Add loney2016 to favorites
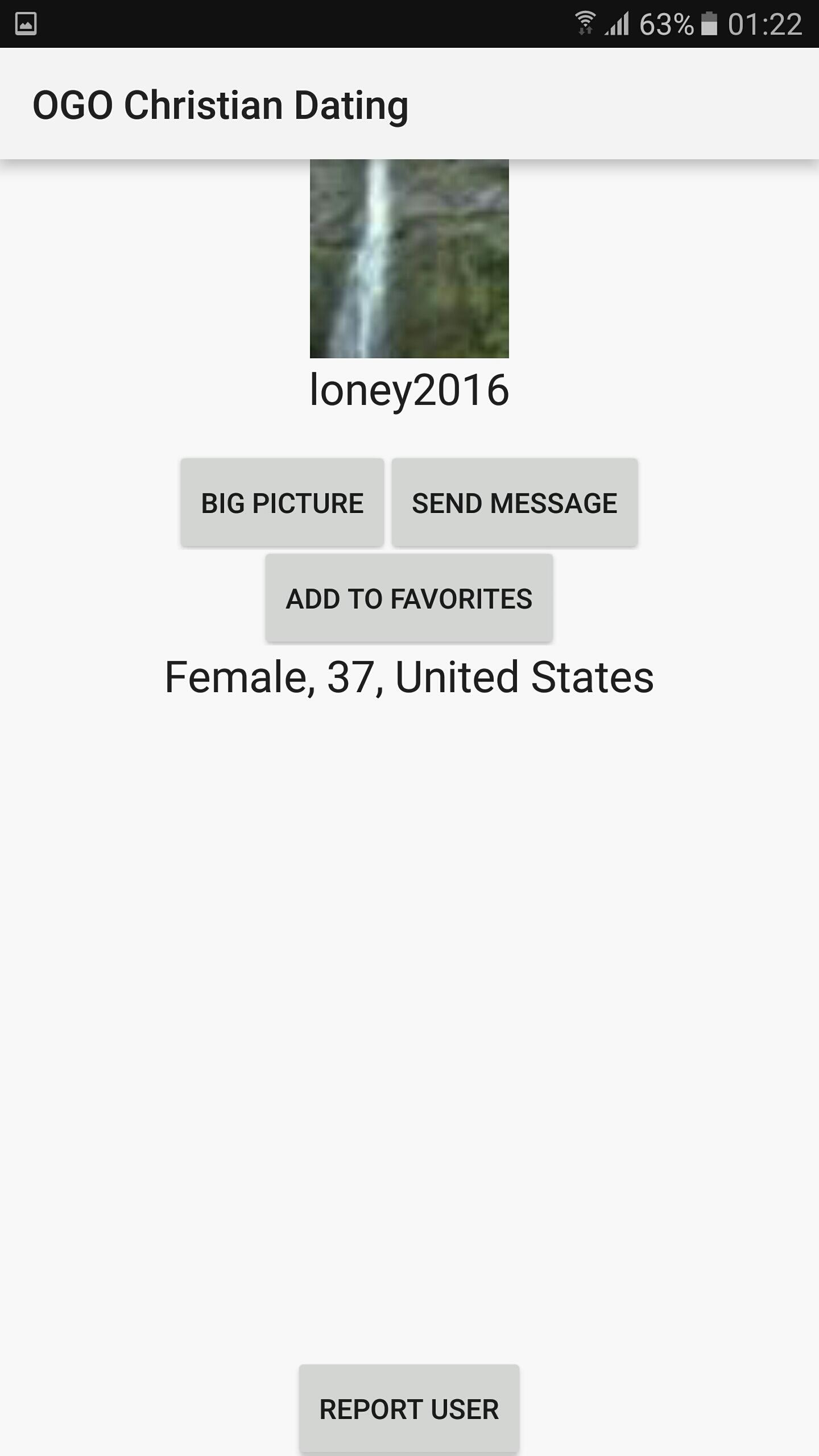The width and height of the screenshot is (819, 1456). (x=409, y=598)
